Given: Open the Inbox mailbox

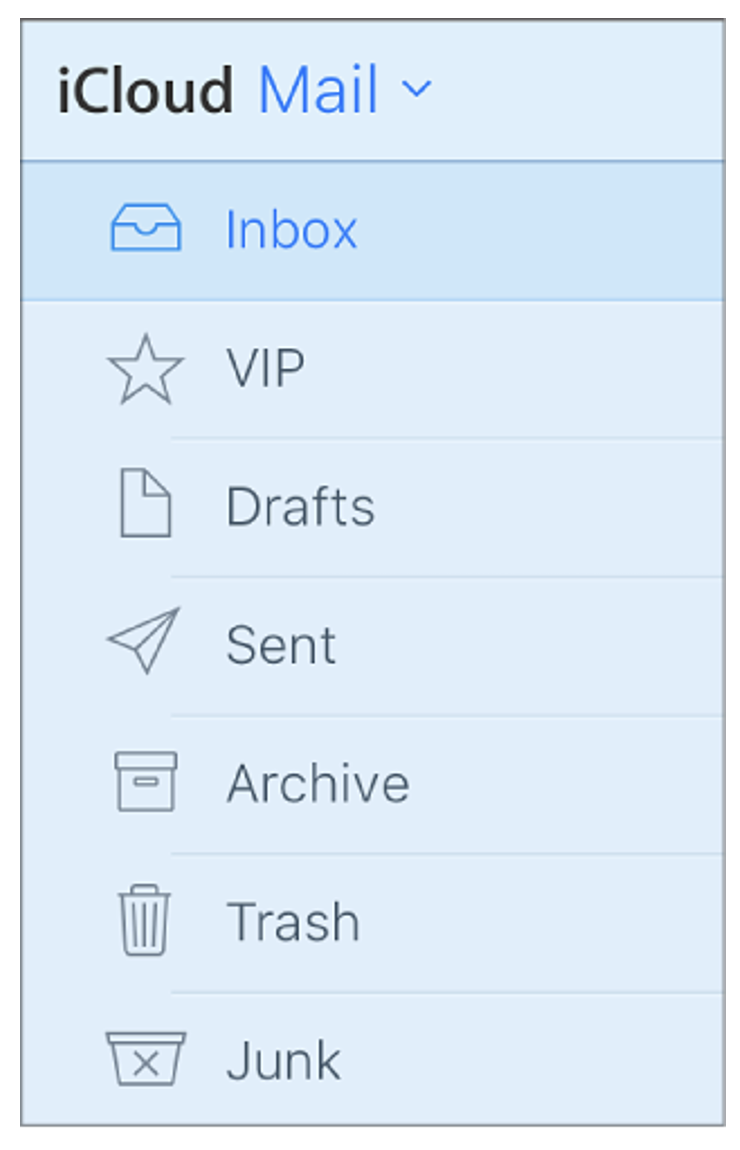Looking at the screenshot, I should click(290, 230).
